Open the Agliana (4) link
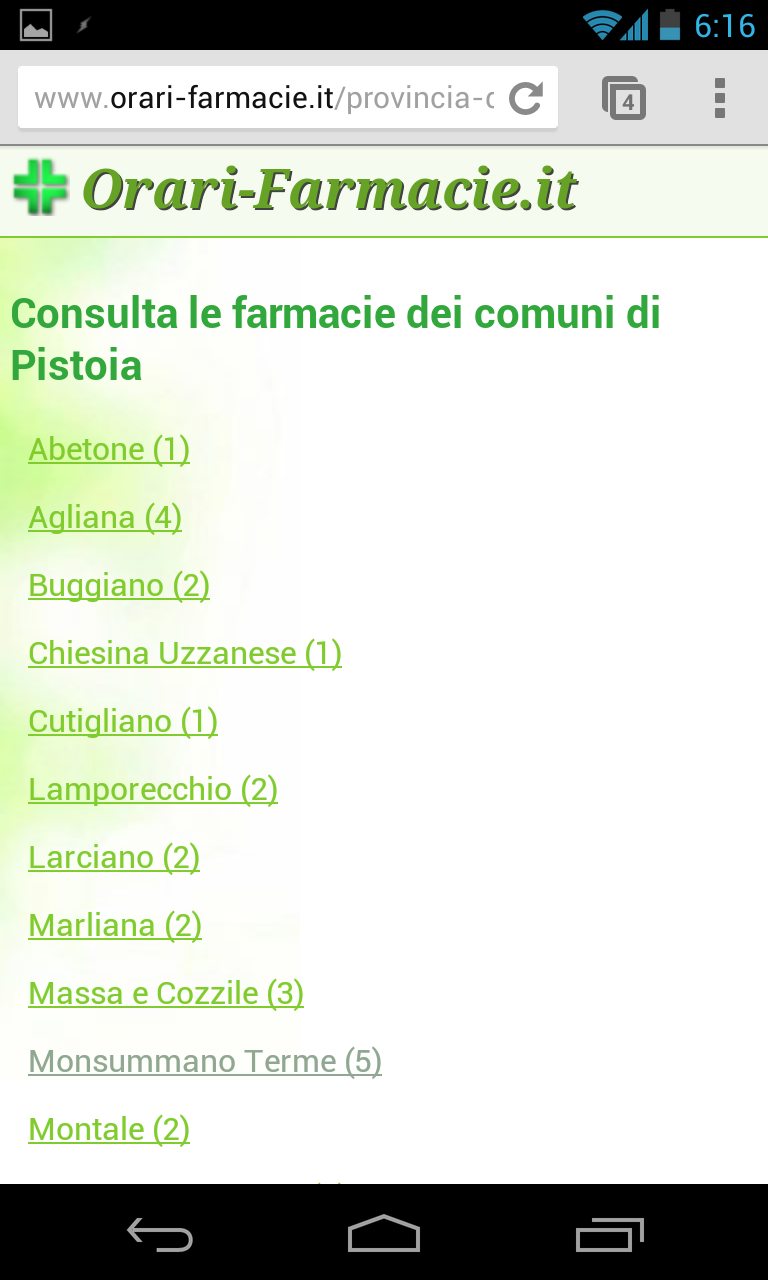Viewport: 768px width, 1280px height. pos(105,517)
